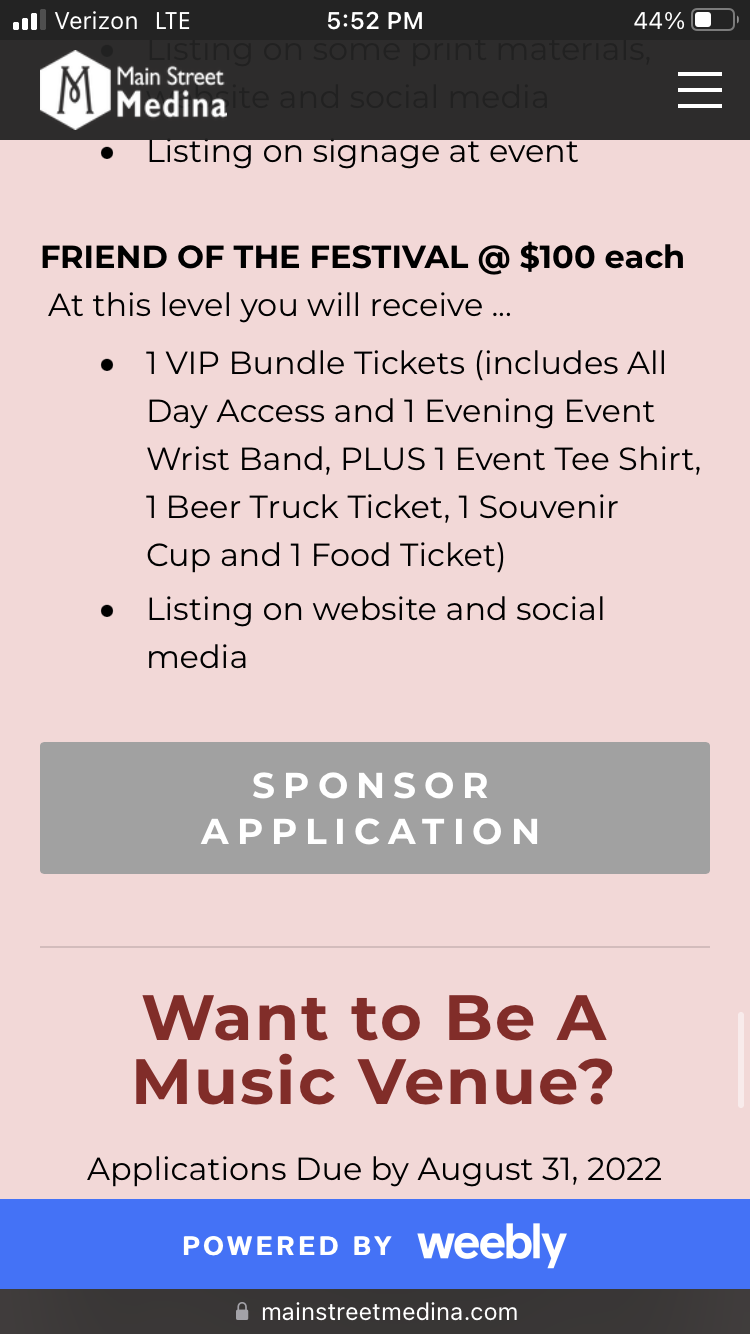Viewport: 750px width, 1334px height.
Task: Open the hamburger navigation menu
Action: (699, 90)
